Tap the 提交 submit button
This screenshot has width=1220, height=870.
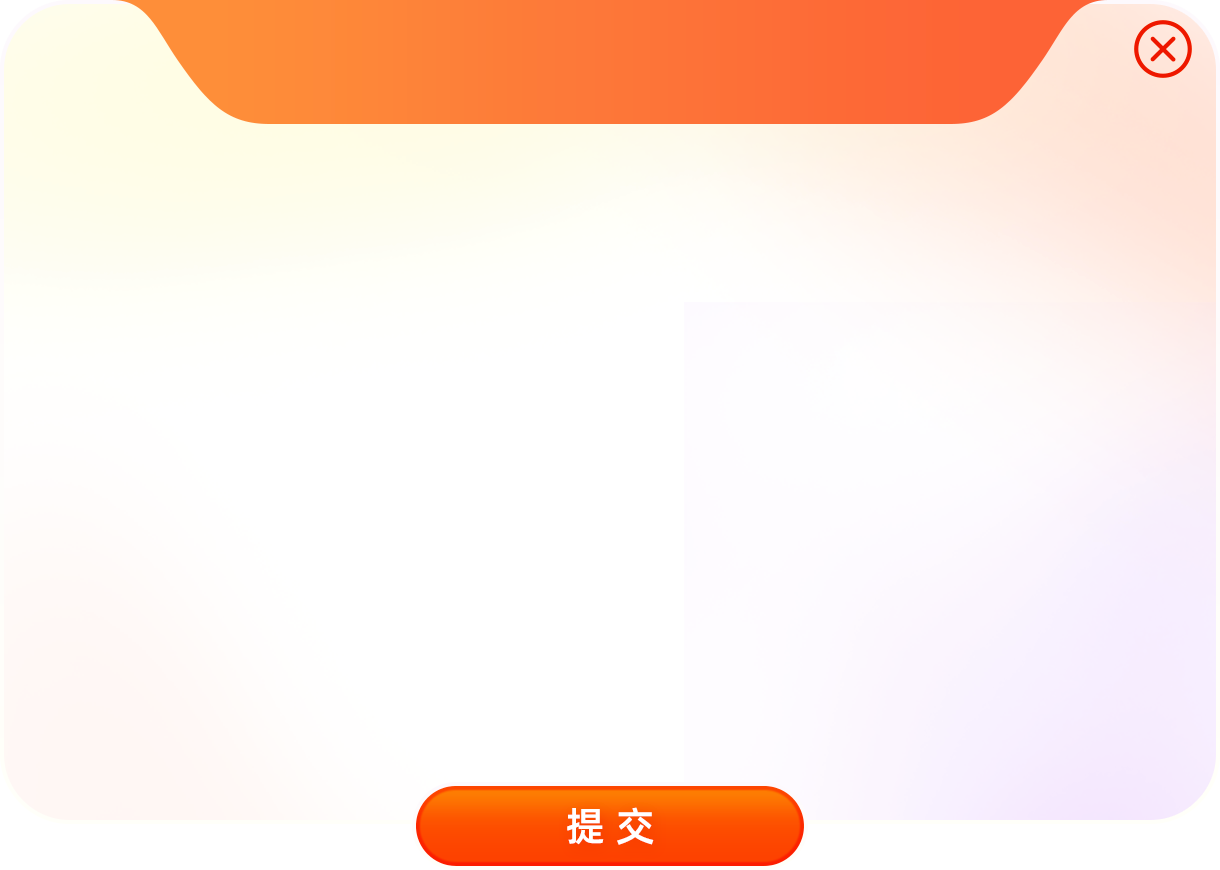click(610, 826)
